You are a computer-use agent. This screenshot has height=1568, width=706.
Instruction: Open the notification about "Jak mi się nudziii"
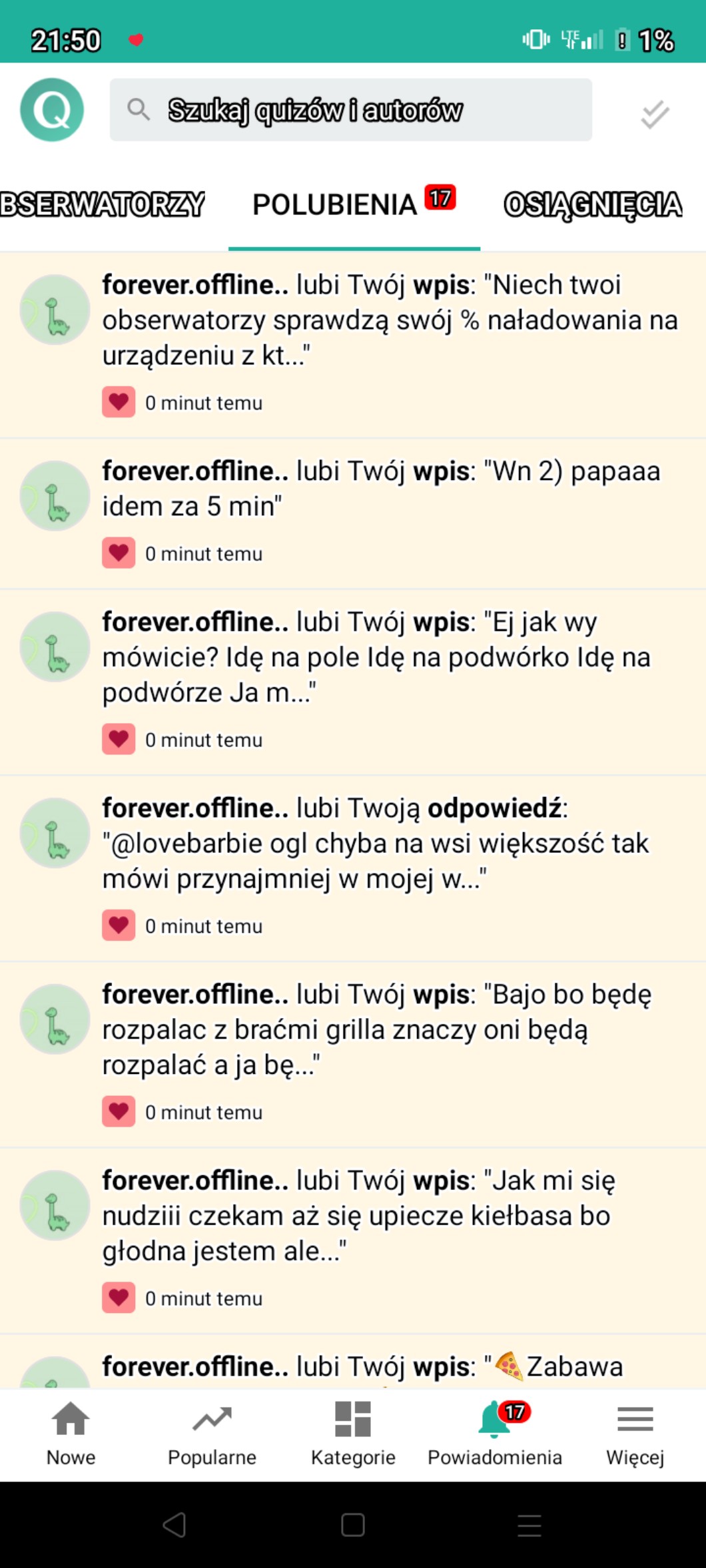click(x=353, y=1241)
